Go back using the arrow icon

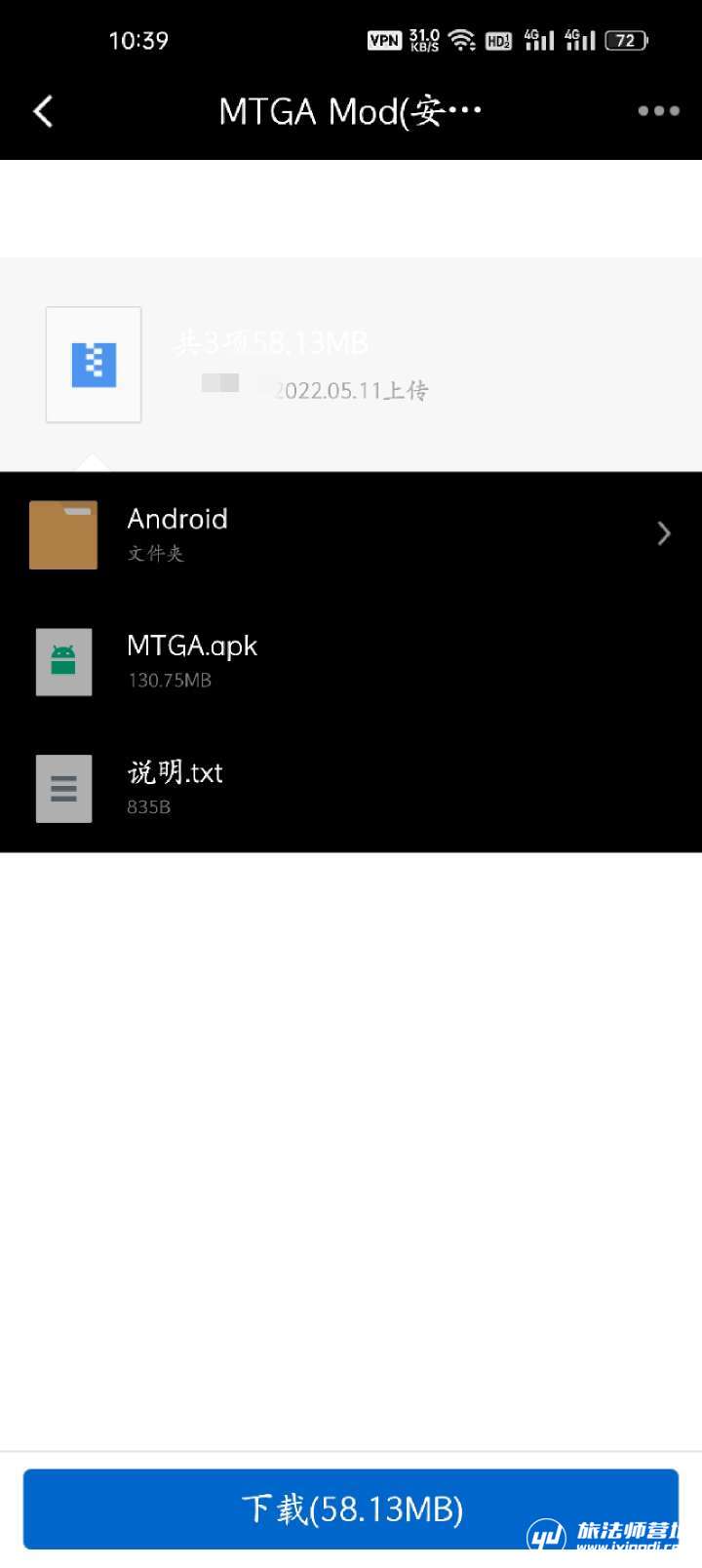tap(43, 111)
